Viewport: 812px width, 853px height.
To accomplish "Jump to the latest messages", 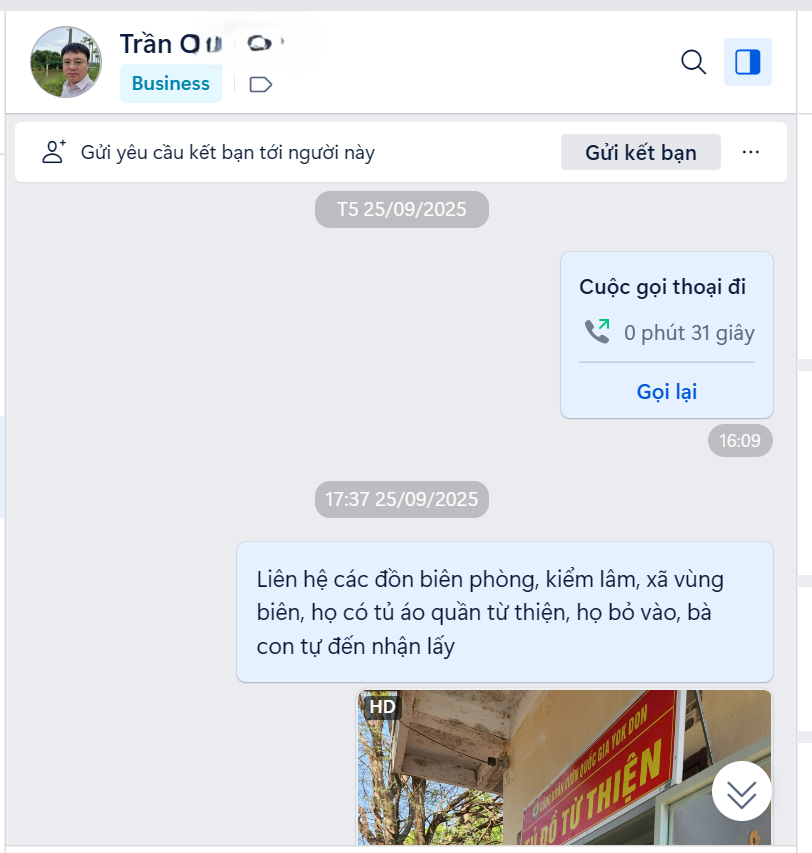I will 741,792.
